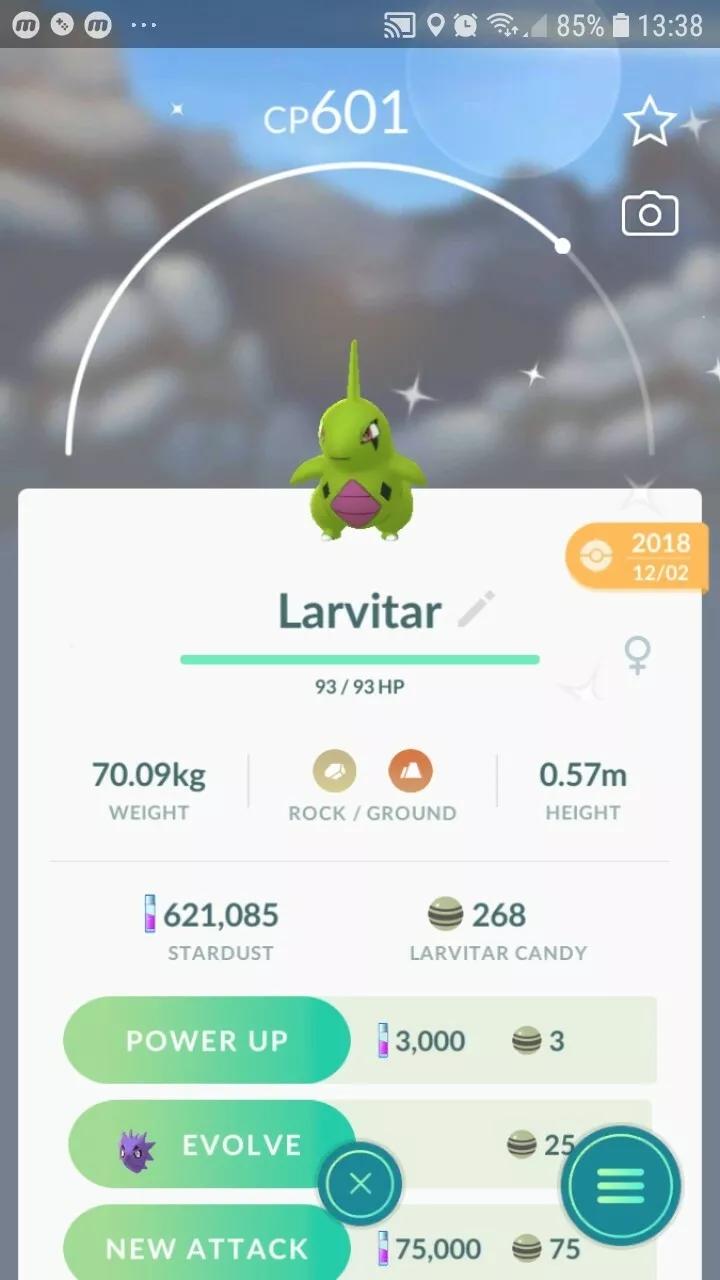The width and height of the screenshot is (720, 1280).
Task: Open the AR camera snapshot
Action: [x=649, y=215]
